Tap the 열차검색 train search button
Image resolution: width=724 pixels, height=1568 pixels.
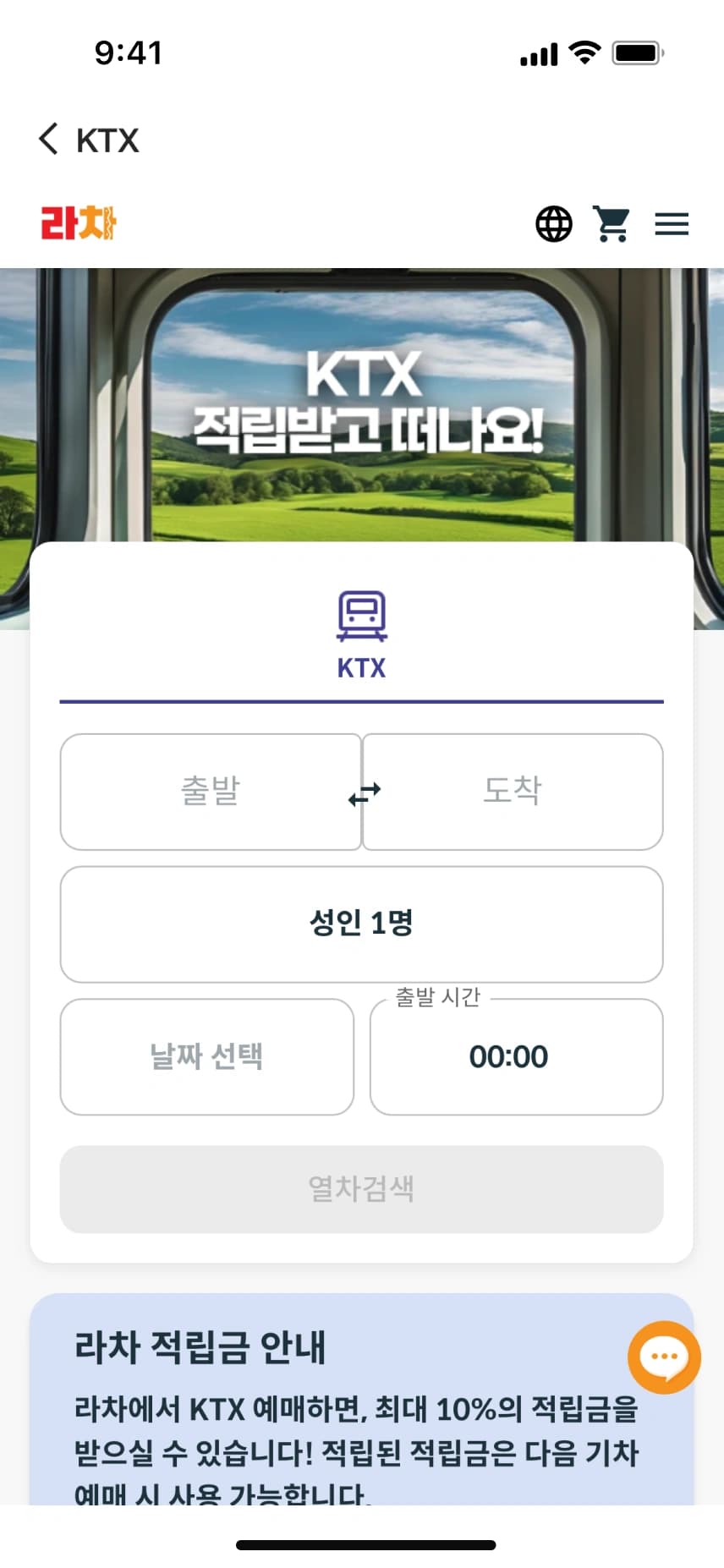[x=361, y=1189]
